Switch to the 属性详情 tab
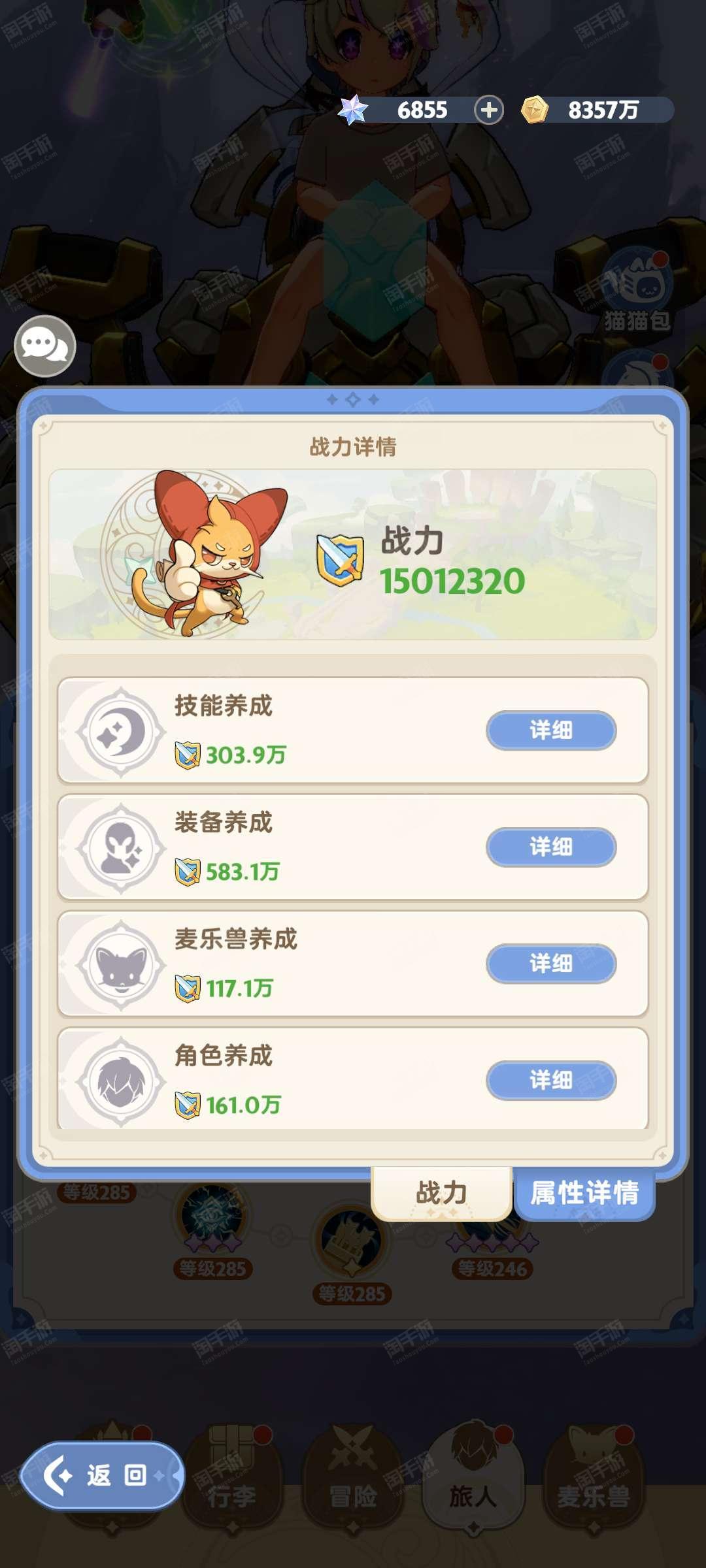 click(x=584, y=1193)
